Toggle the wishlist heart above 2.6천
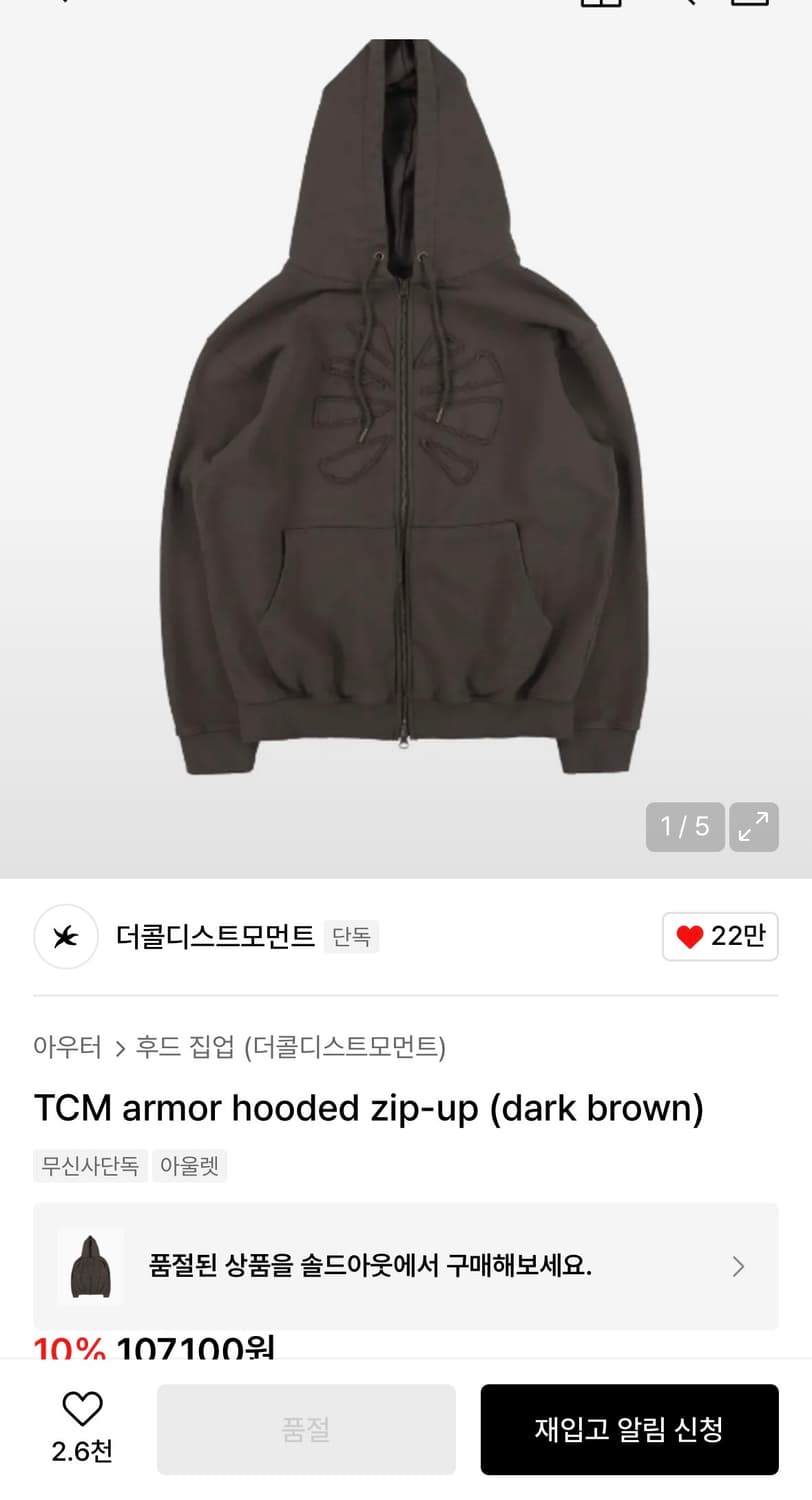The width and height of the screenshot is (812, 1500). [83, 1412]
